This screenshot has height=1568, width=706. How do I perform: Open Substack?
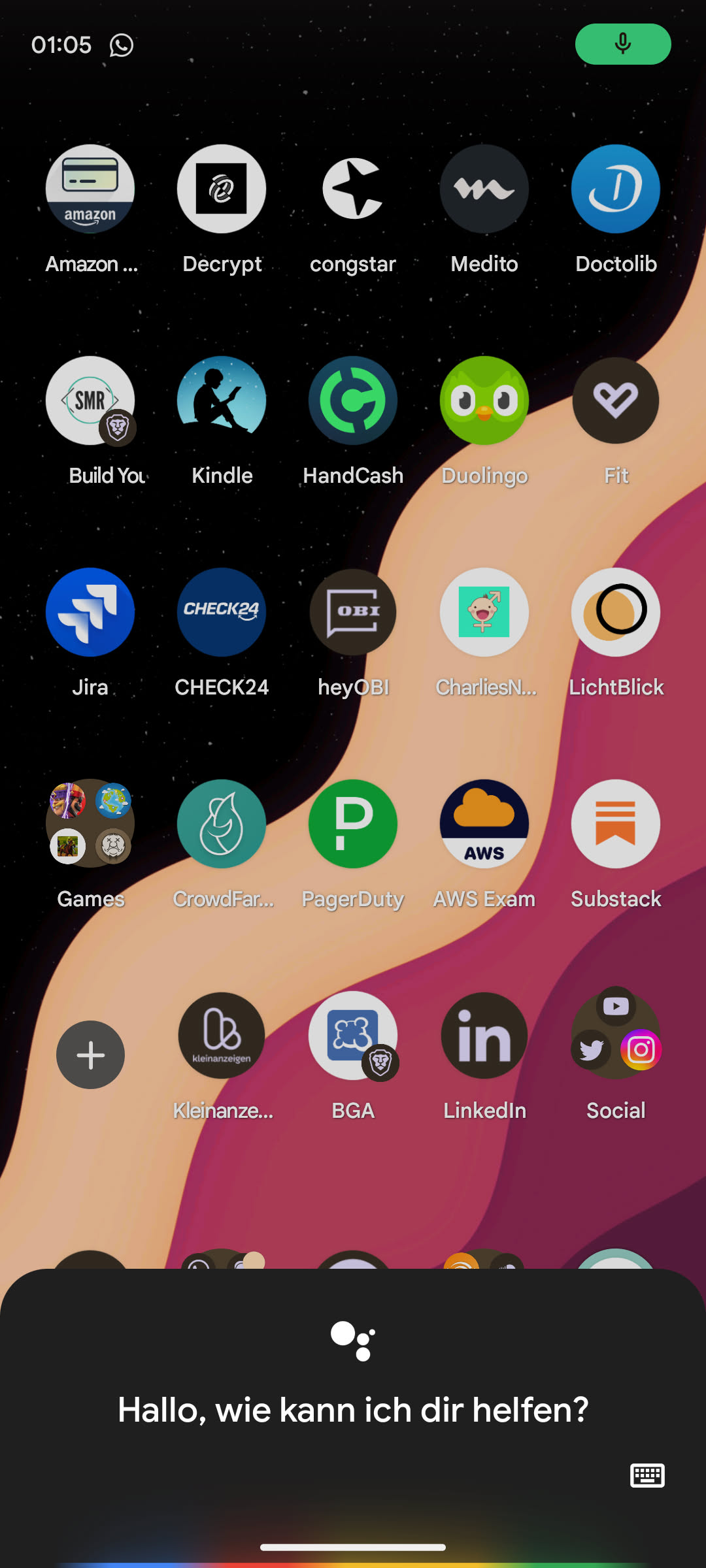pos(616,824)
